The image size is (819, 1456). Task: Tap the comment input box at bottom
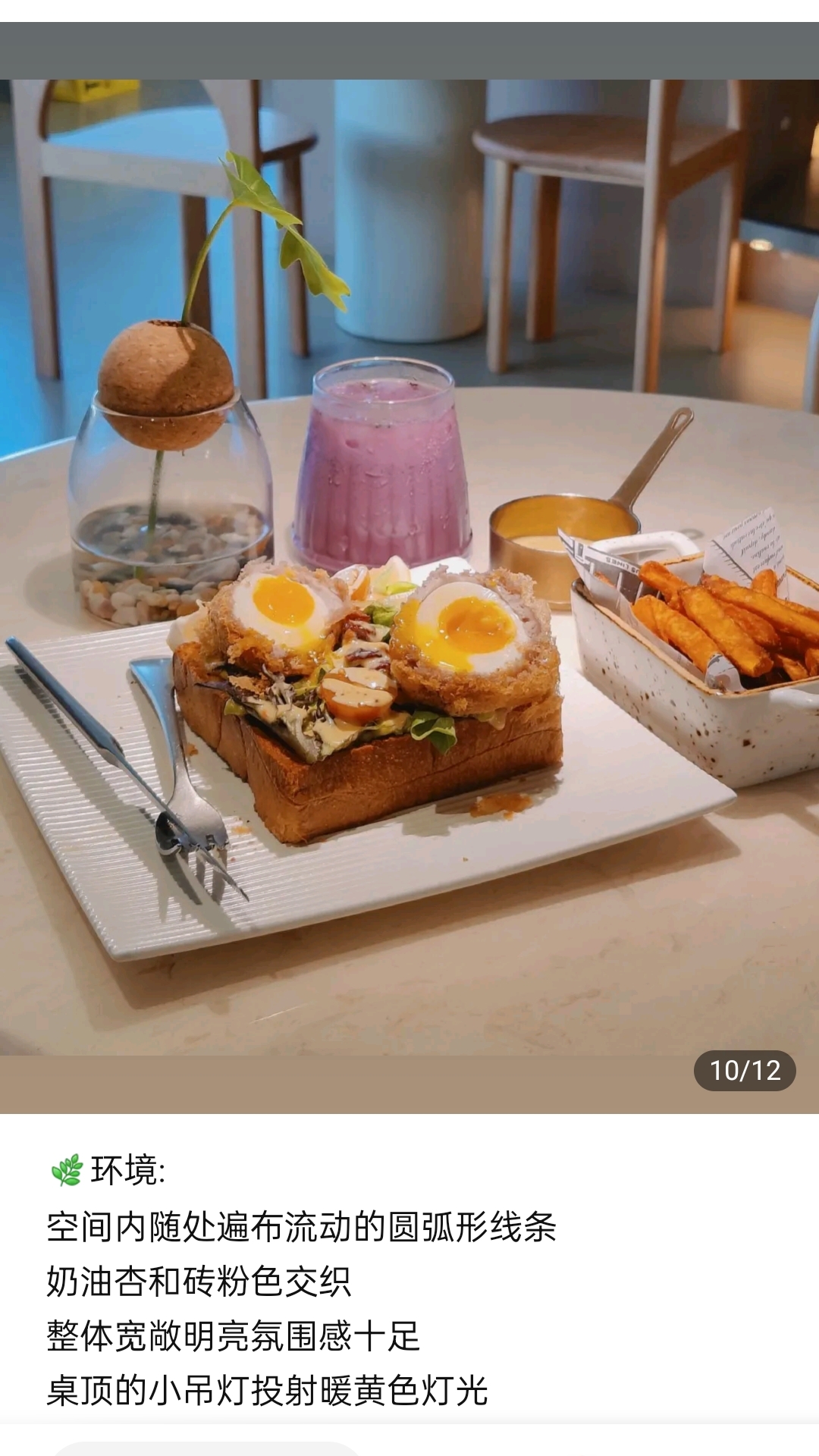206,1448
